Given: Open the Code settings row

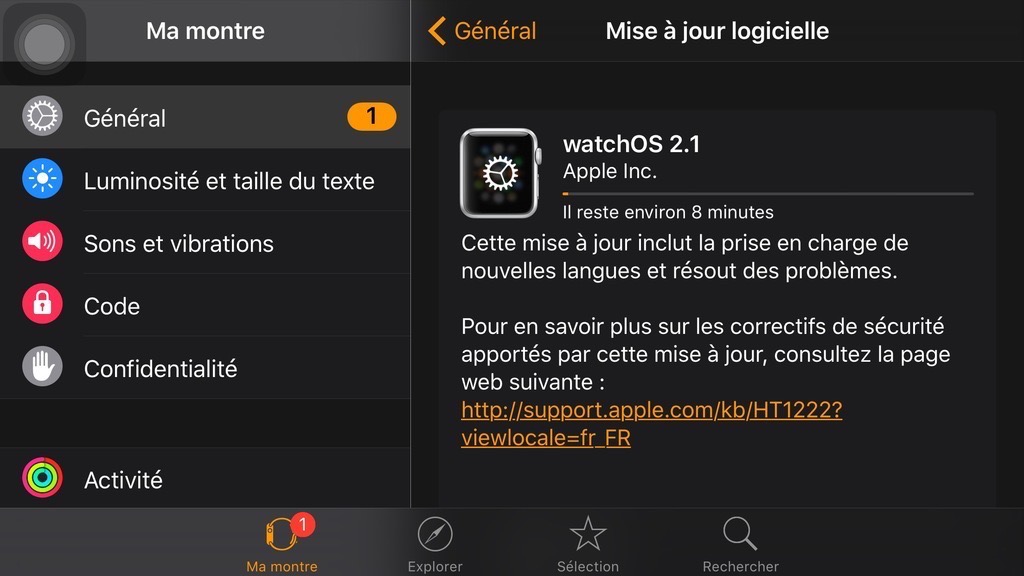Looking at the screenshot, I should pyautogui.click(x=205, y=306).
